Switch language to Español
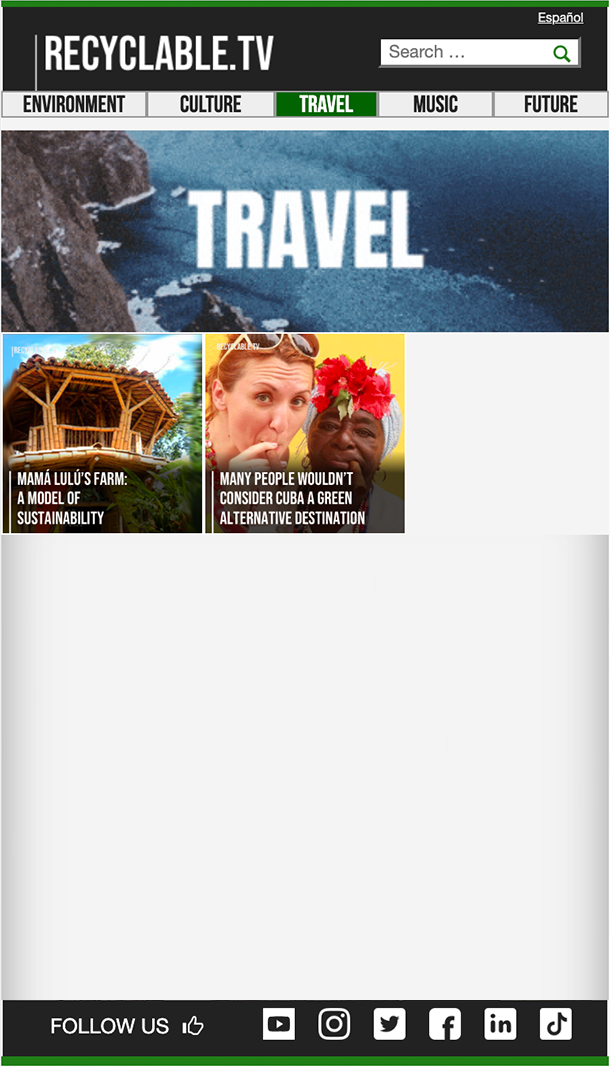The height and width of the screenshot is (1066, 610). pyautogui.click(x=560, y=18)
